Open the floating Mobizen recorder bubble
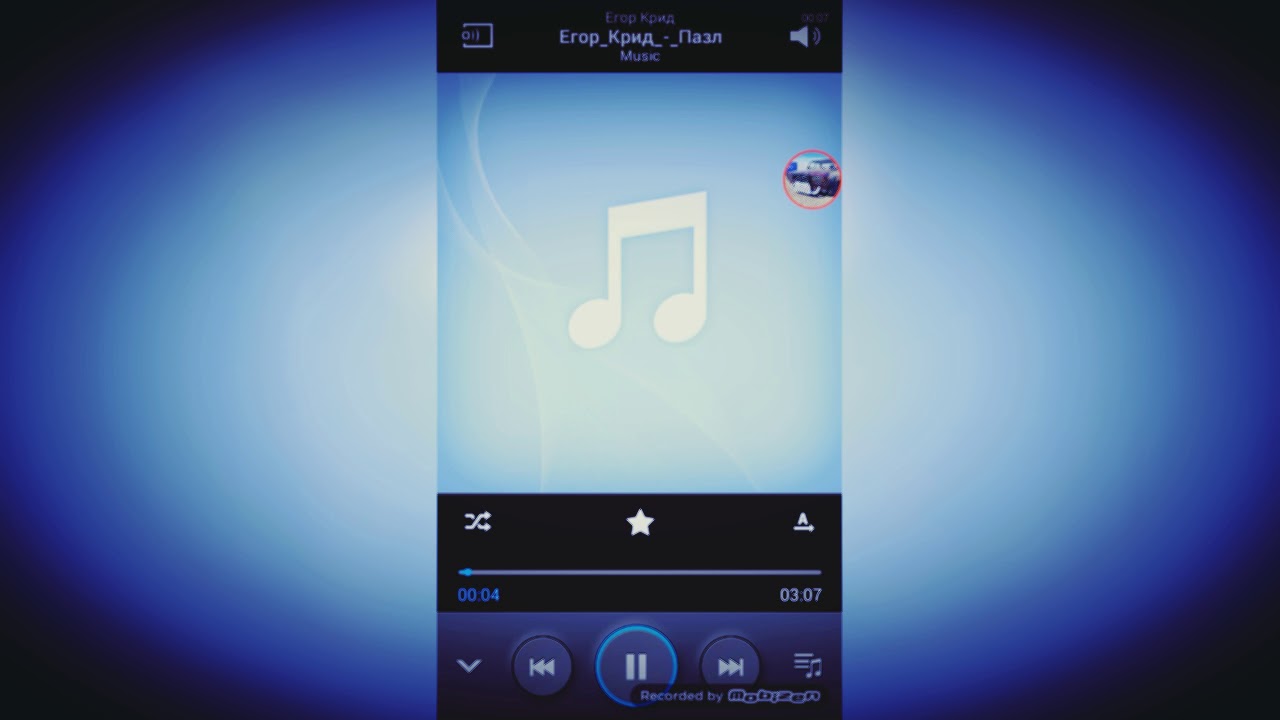Screen dimensions: 1280x720 coord(812,180)
